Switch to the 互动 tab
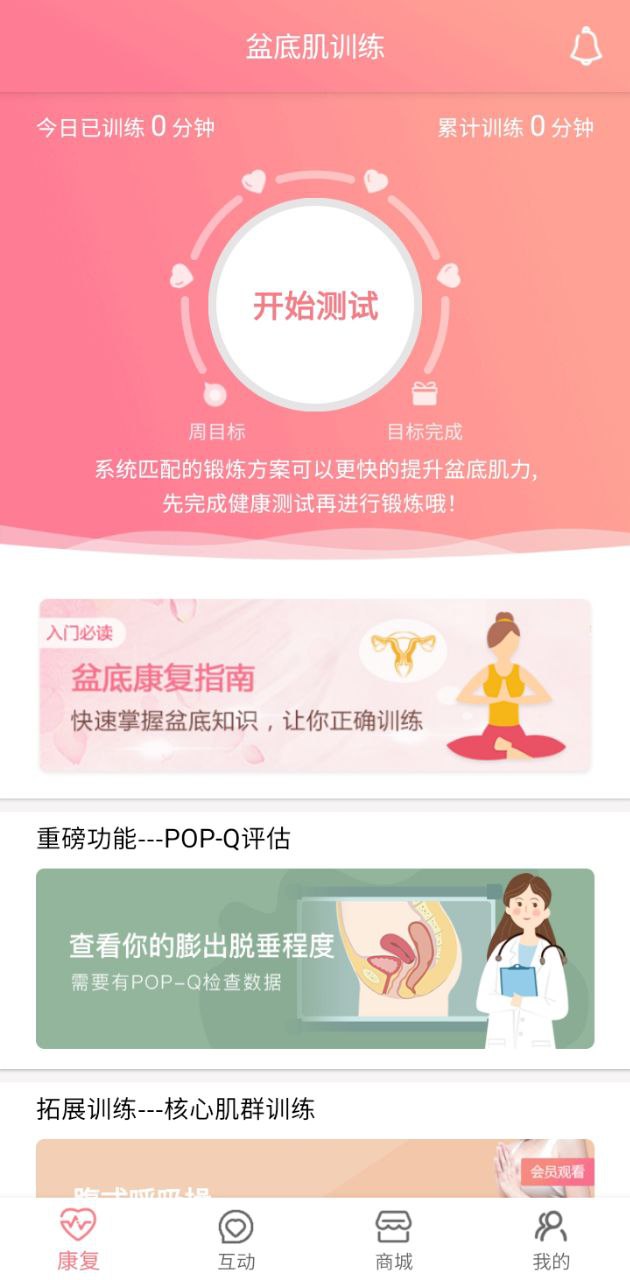The image size is (630, 1280). [236, 1238]
